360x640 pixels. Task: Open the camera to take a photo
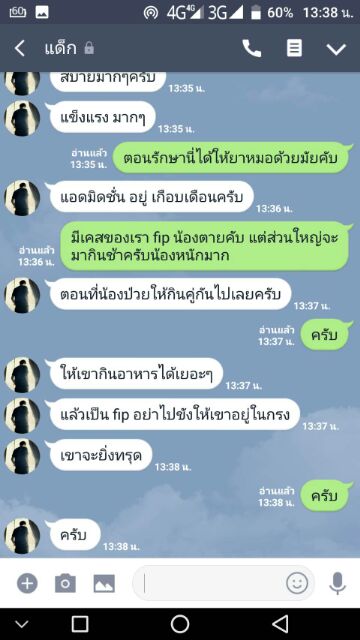[x=65, y=583]
